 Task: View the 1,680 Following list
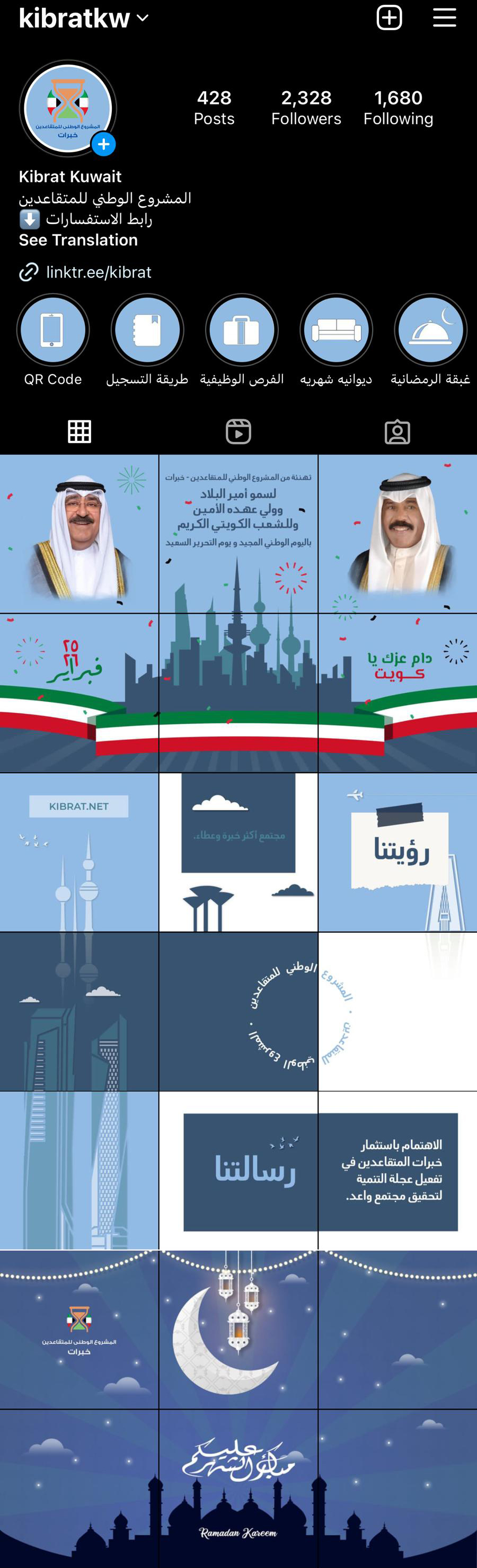tap(398, 108)
